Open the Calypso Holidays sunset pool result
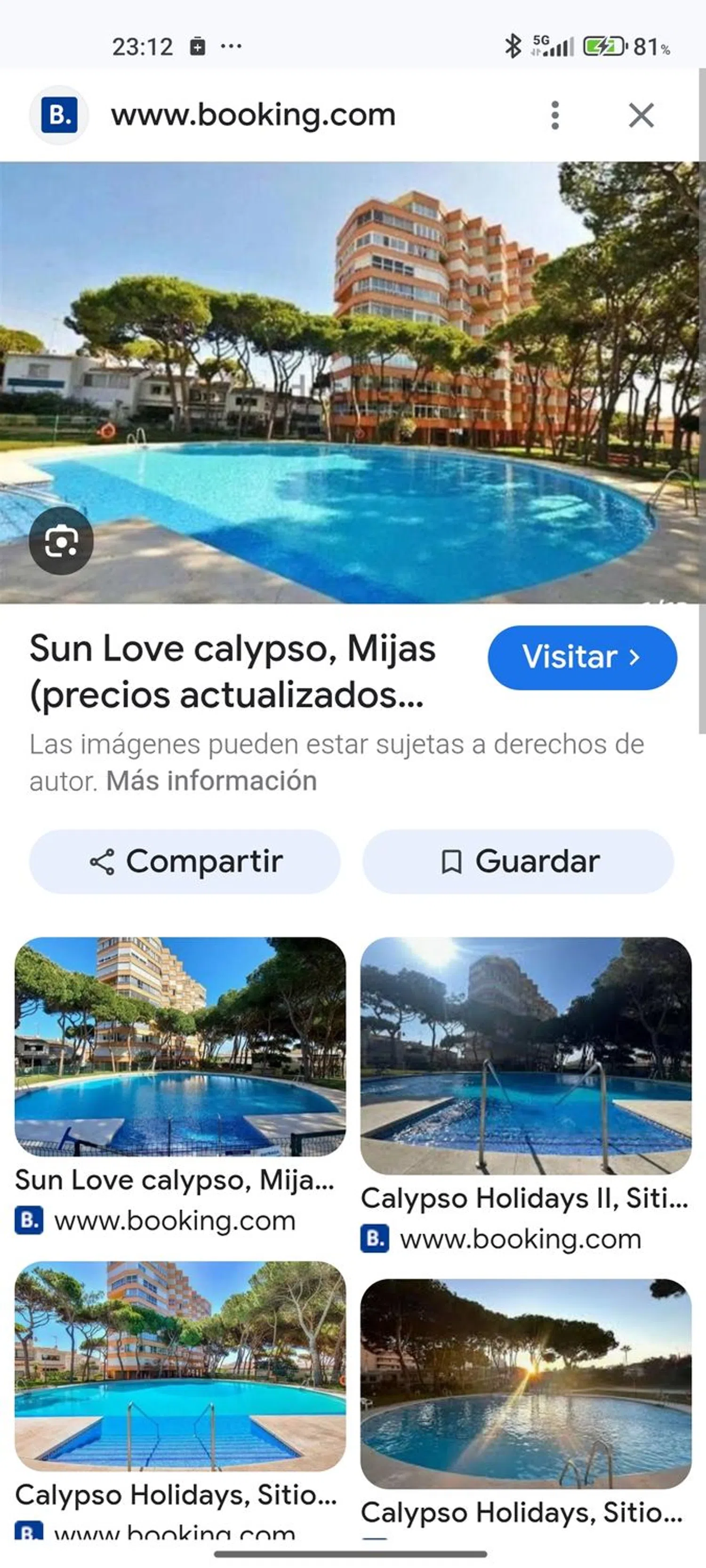This screenshot has width=706, height=1568. 526,1382
